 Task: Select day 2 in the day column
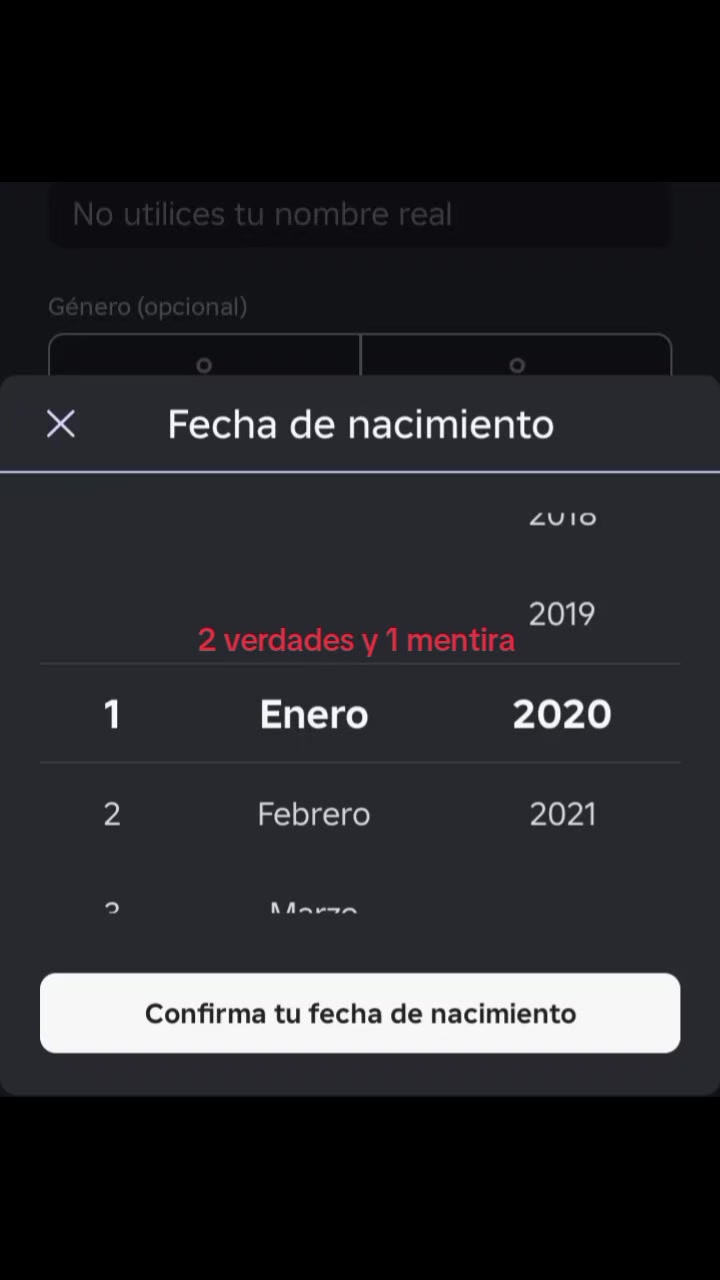[x=112, y=814]
